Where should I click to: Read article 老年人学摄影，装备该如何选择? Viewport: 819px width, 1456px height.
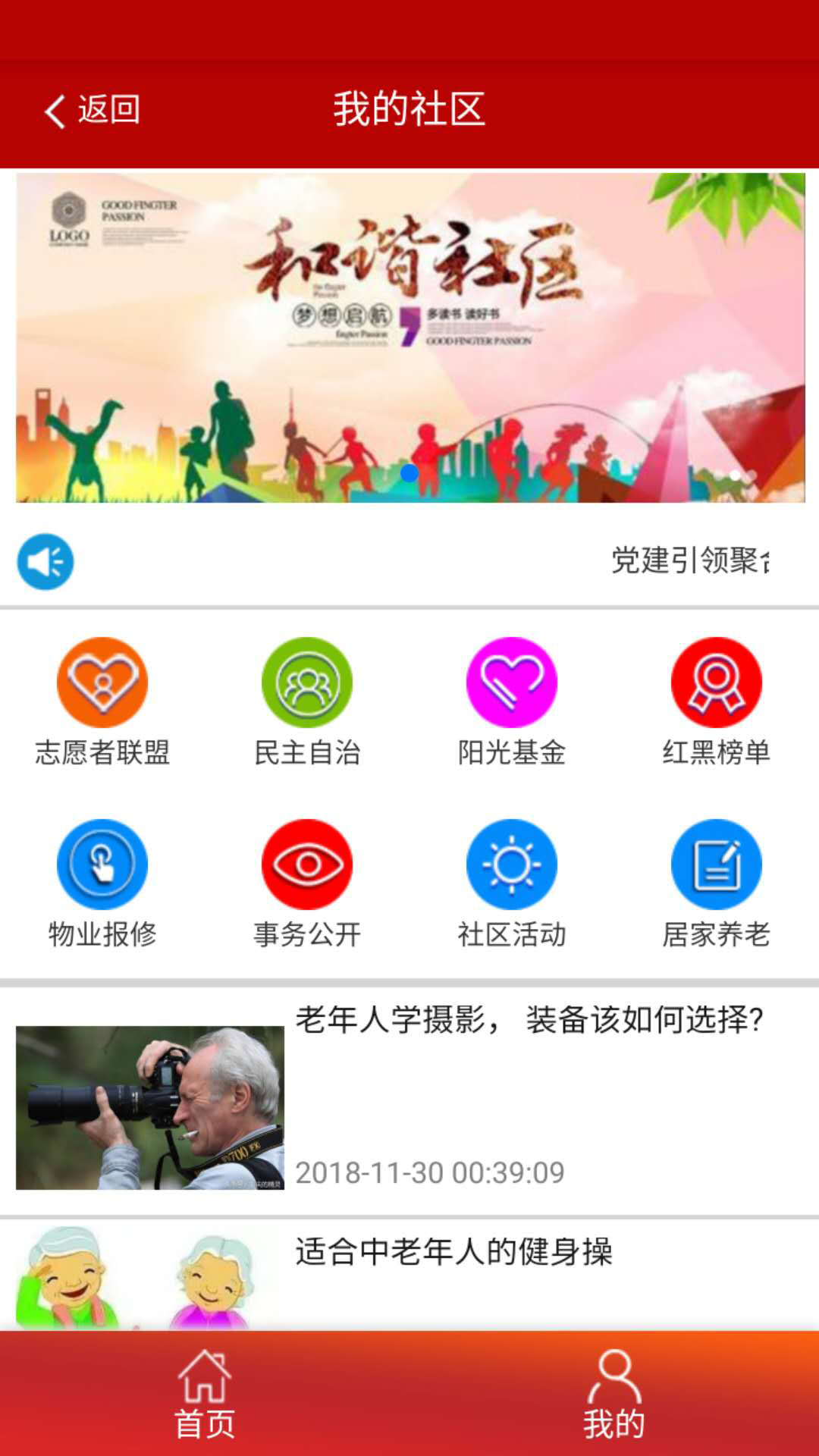[x=529, y=1020]
